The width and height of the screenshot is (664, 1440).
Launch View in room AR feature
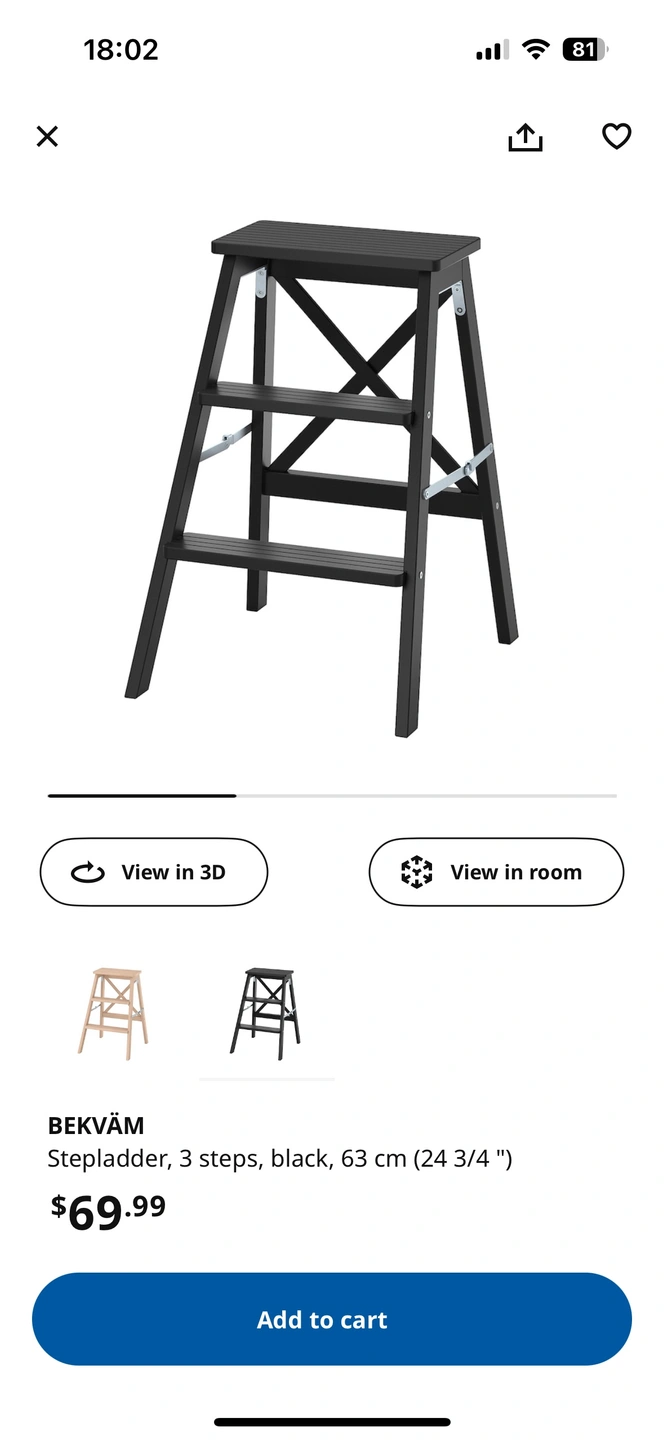coord(496,872)
